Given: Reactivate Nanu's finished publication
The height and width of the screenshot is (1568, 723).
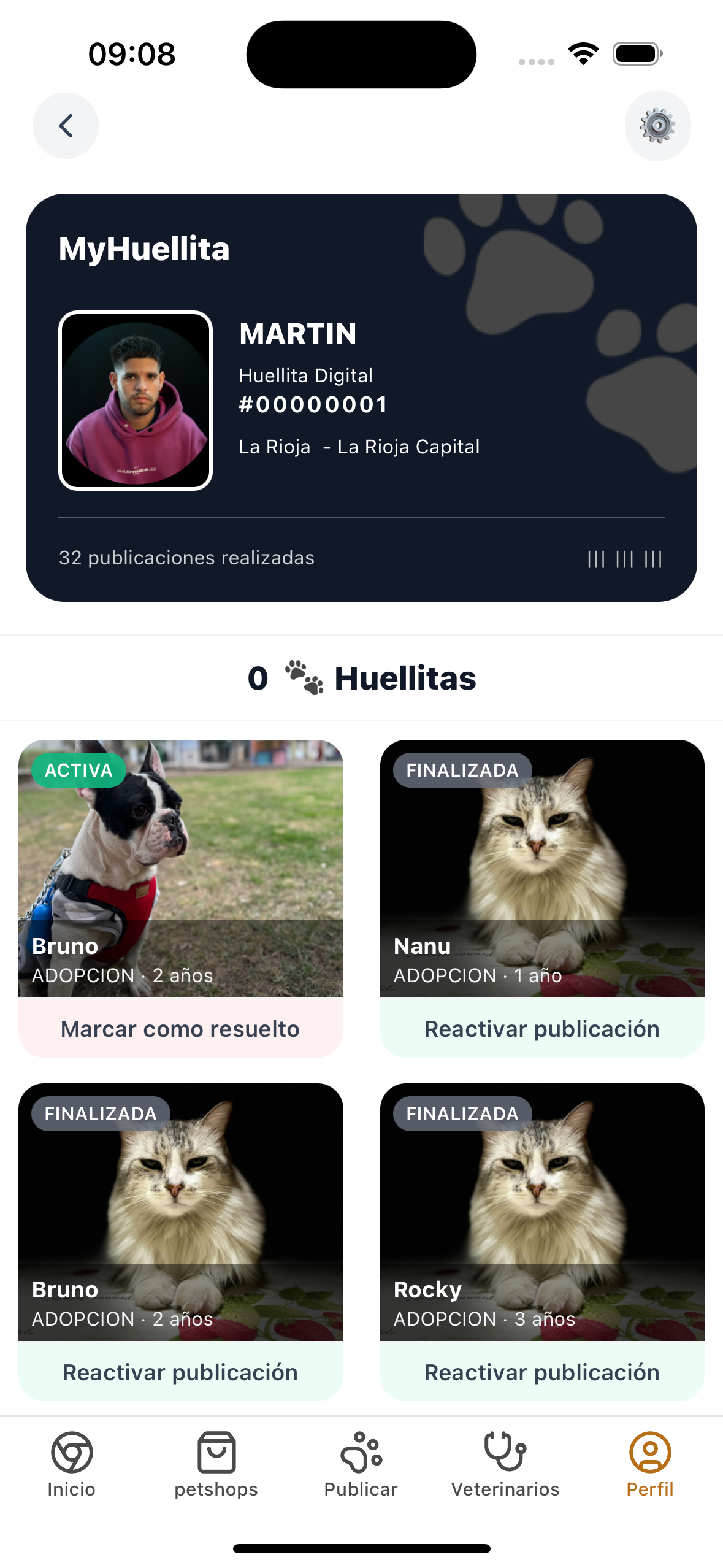Looking at the screenshot, I should [541, 1028].
